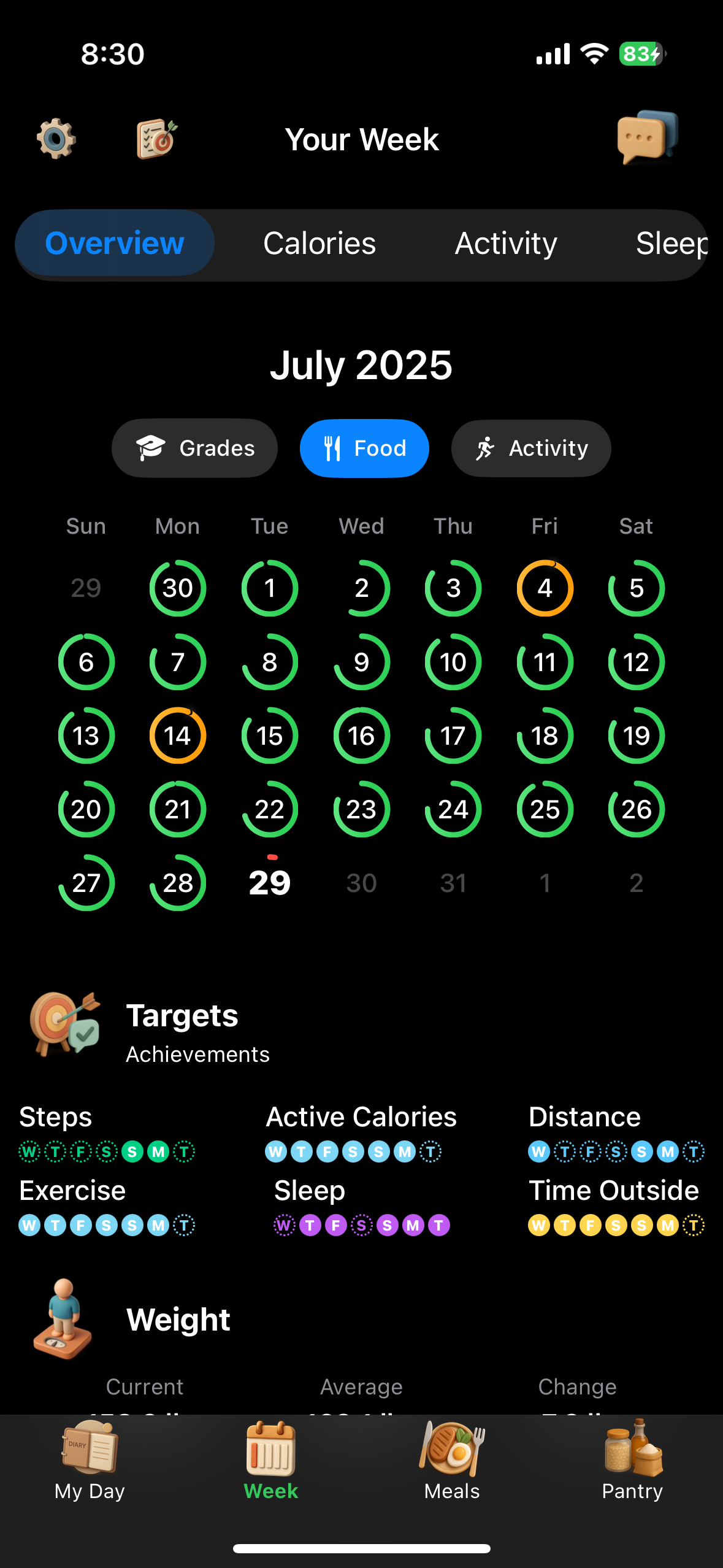The width and height of the screenshot is (723, 1568).
Task: Switch to the Calories tab
Action: (x=319, y=244)
